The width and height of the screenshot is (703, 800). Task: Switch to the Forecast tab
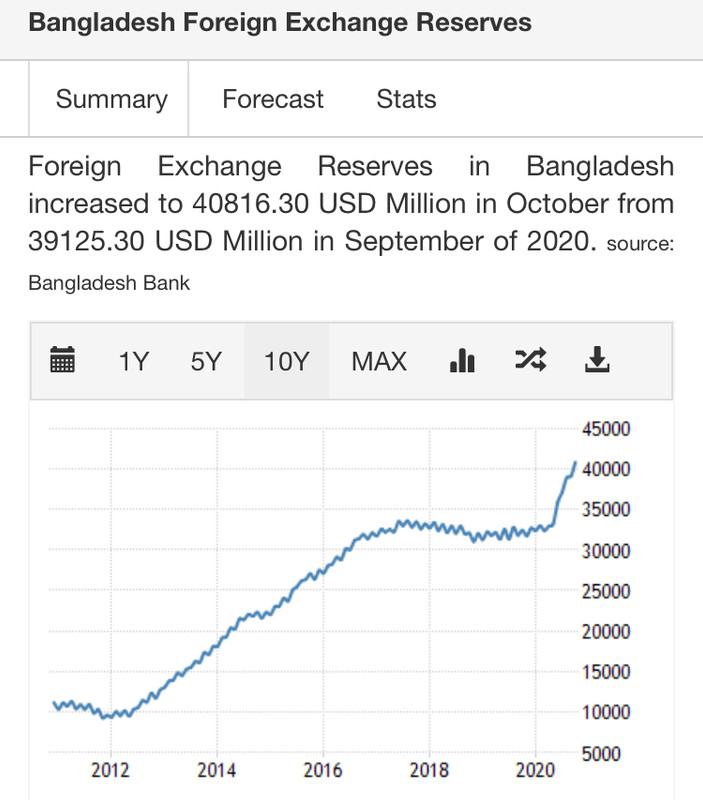coord(273,99)
